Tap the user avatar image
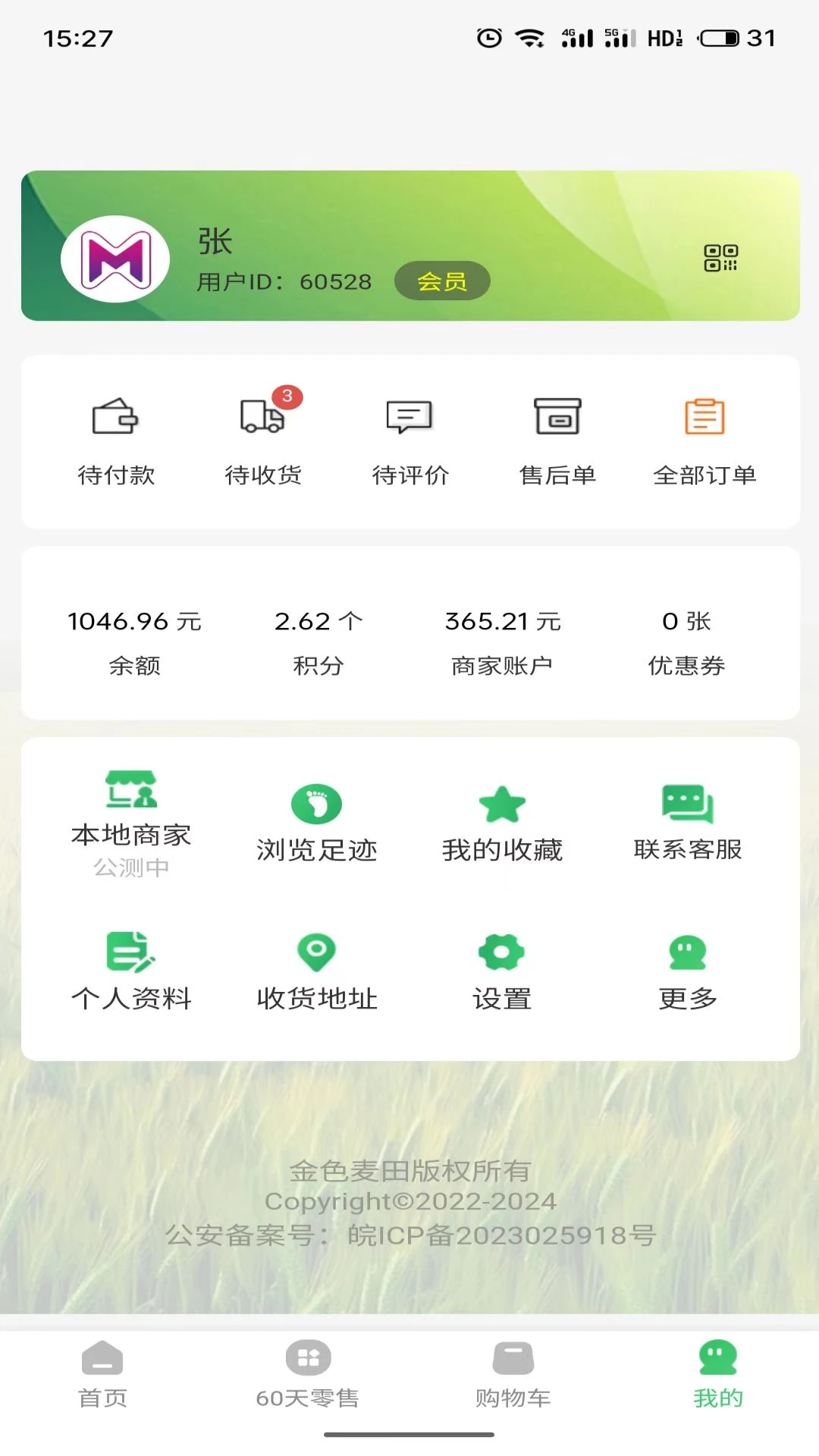This screenshot has width=819, height=1456. [x=114, y=259]
